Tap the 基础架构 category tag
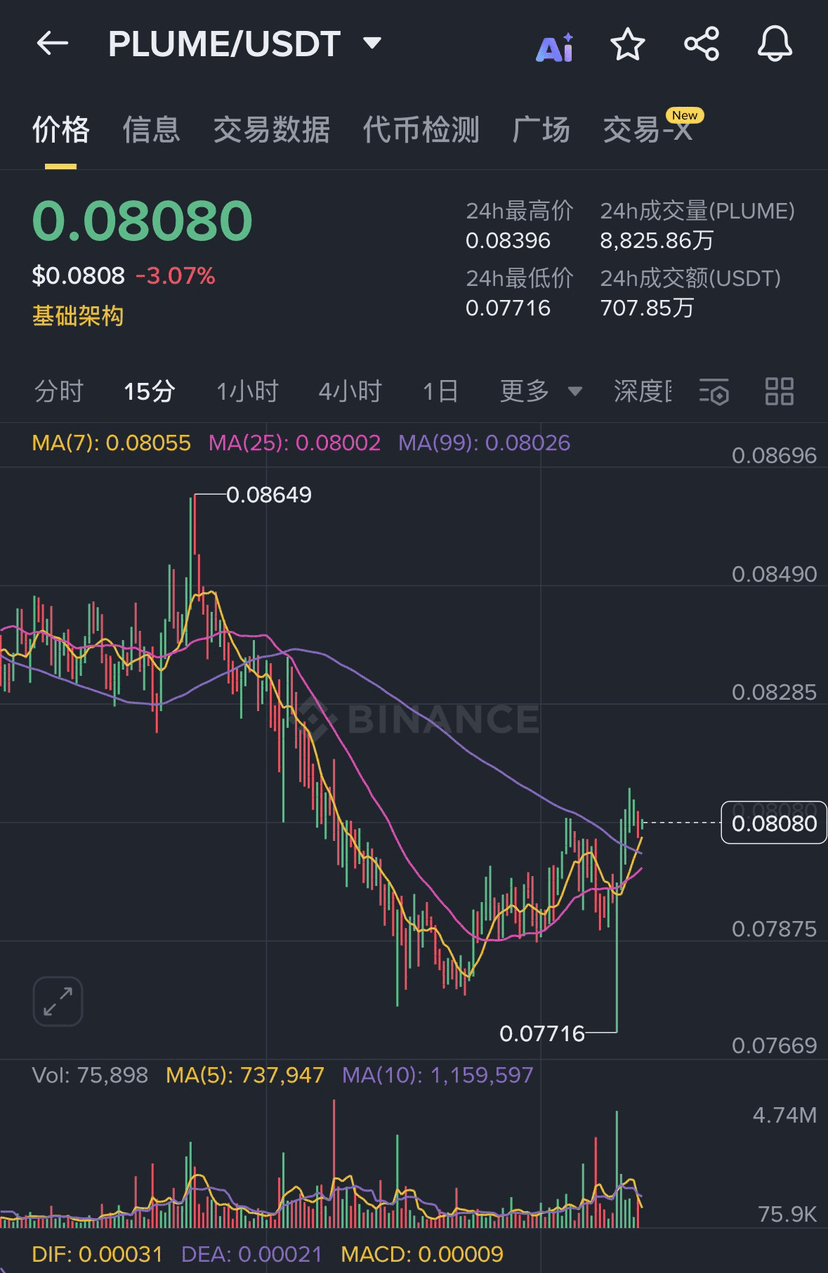The image size is (828, 1273). 78,317
